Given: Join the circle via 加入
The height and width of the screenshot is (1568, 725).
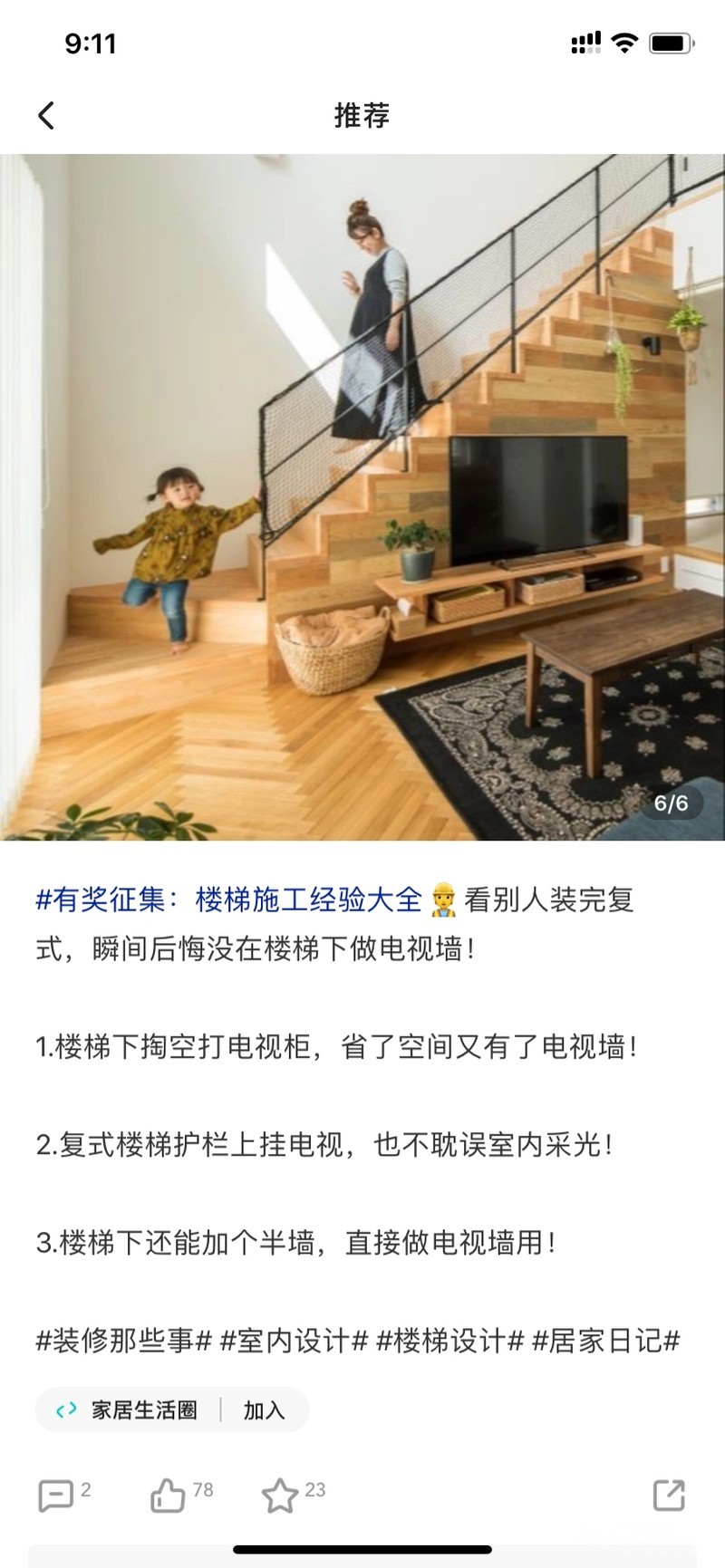Looking at the screenshot, I should click(264, 1409).
